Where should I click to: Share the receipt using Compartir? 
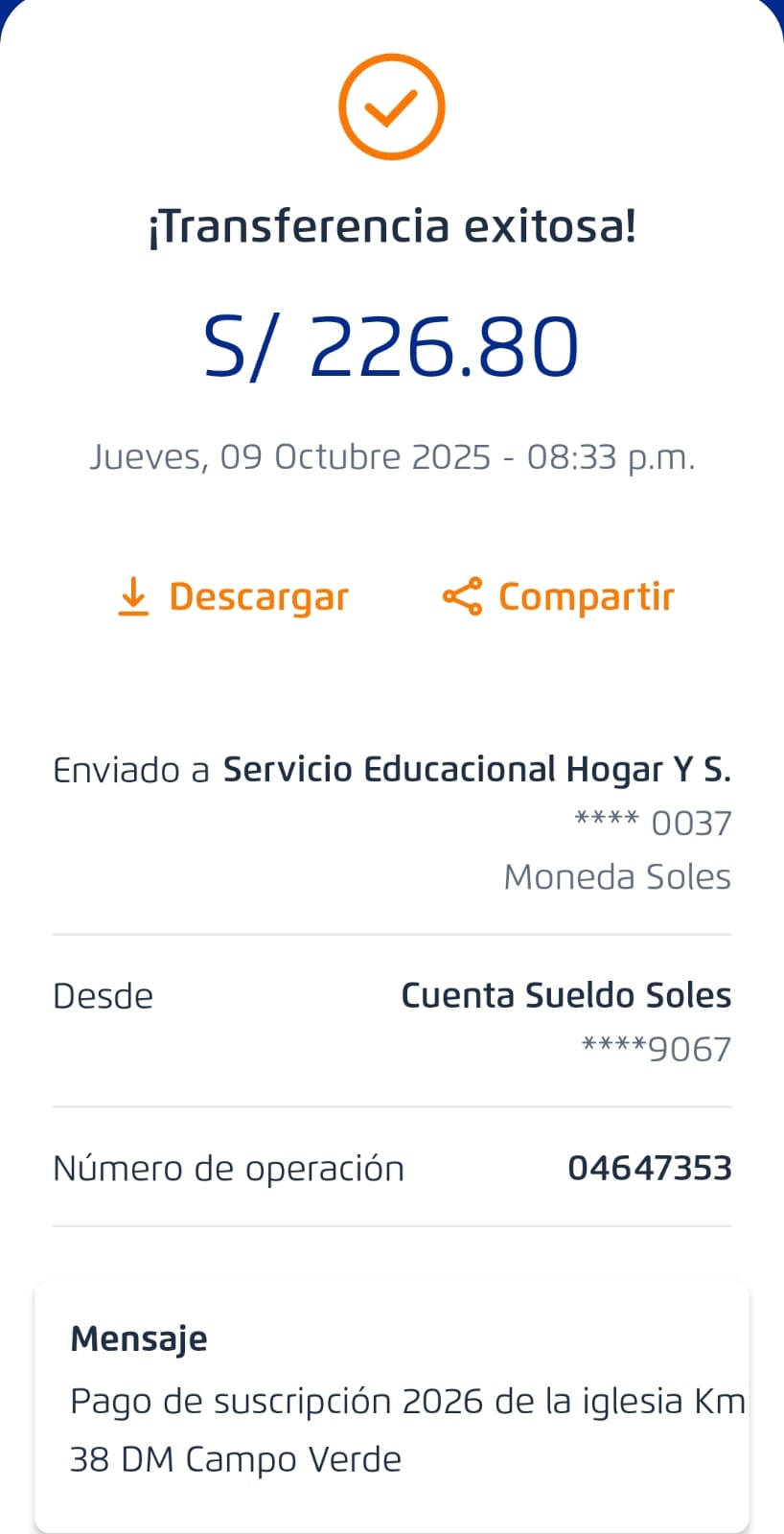click(x=559, y=596)
